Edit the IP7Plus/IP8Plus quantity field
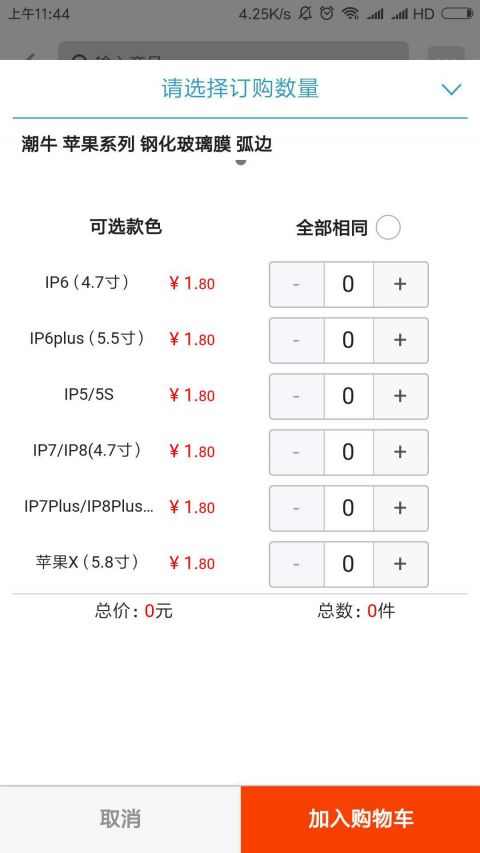The image size is (480, 853). click(349, 508)
